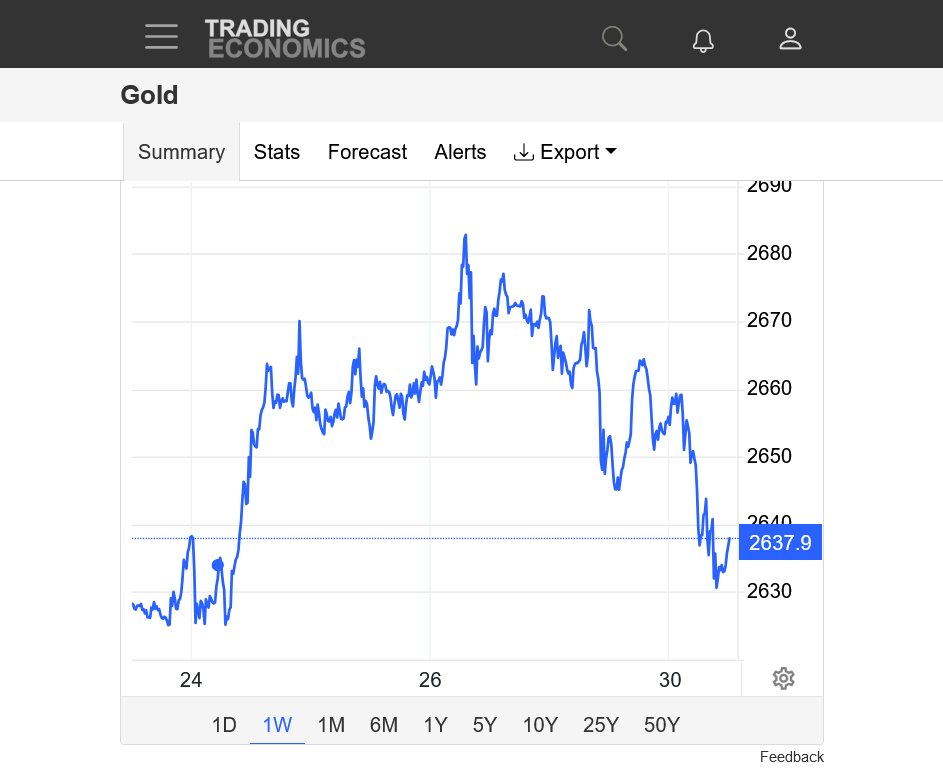Select the 1M time range
Image resolution: width=943 pixels, height=775 pixels.
(331, 725)
